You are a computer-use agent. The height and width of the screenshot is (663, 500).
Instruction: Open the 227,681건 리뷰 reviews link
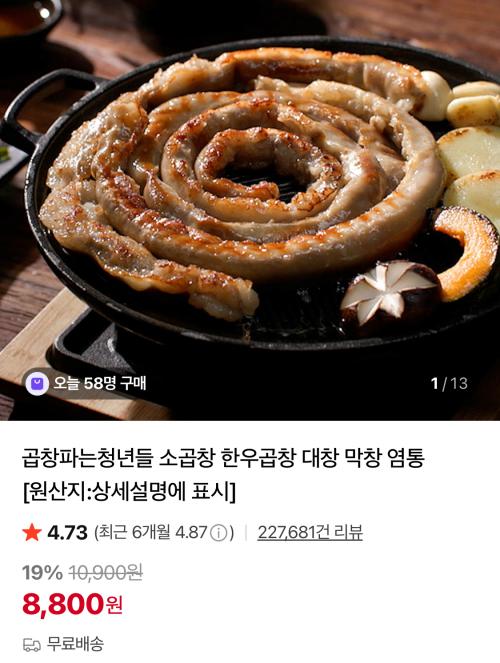(x=310, y=532)
